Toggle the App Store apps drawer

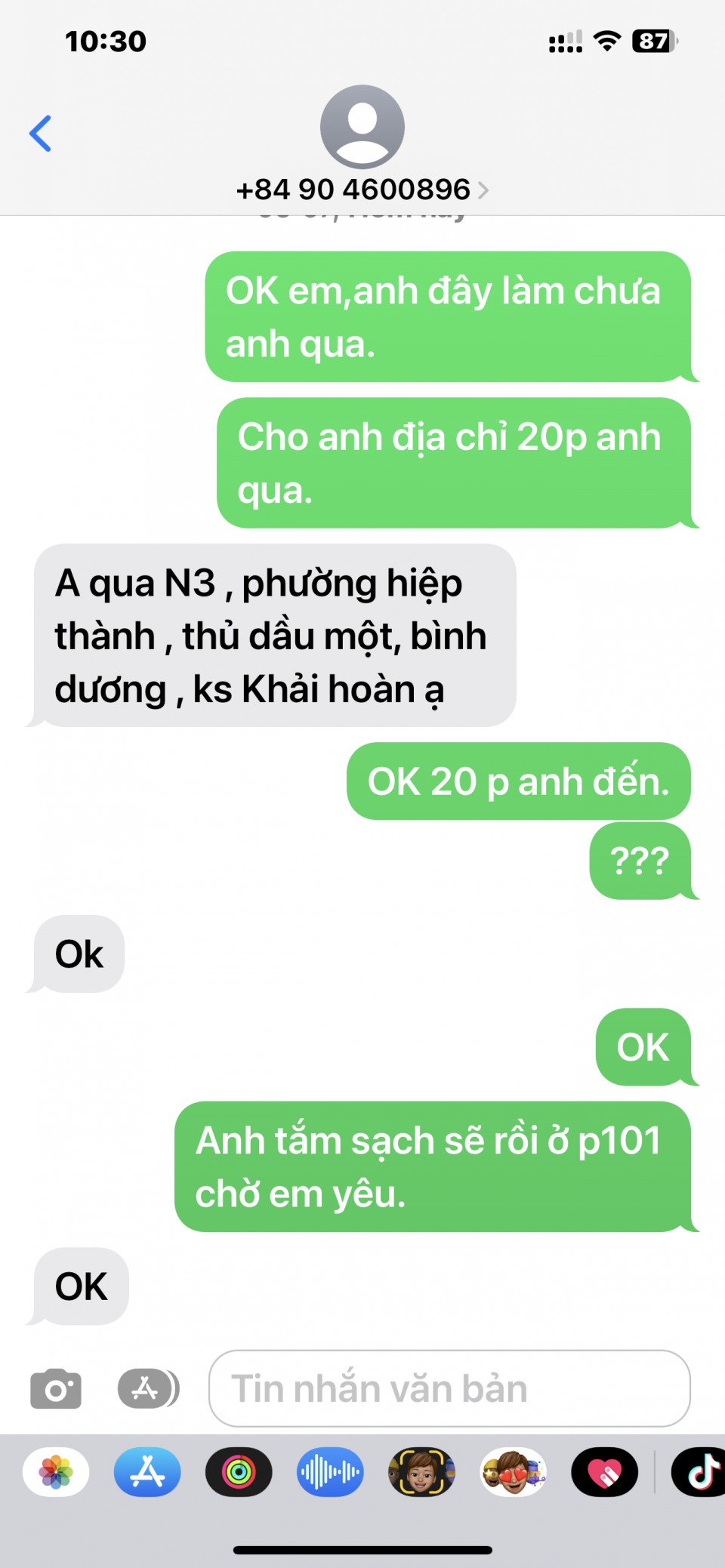(x=148, y=1388)
